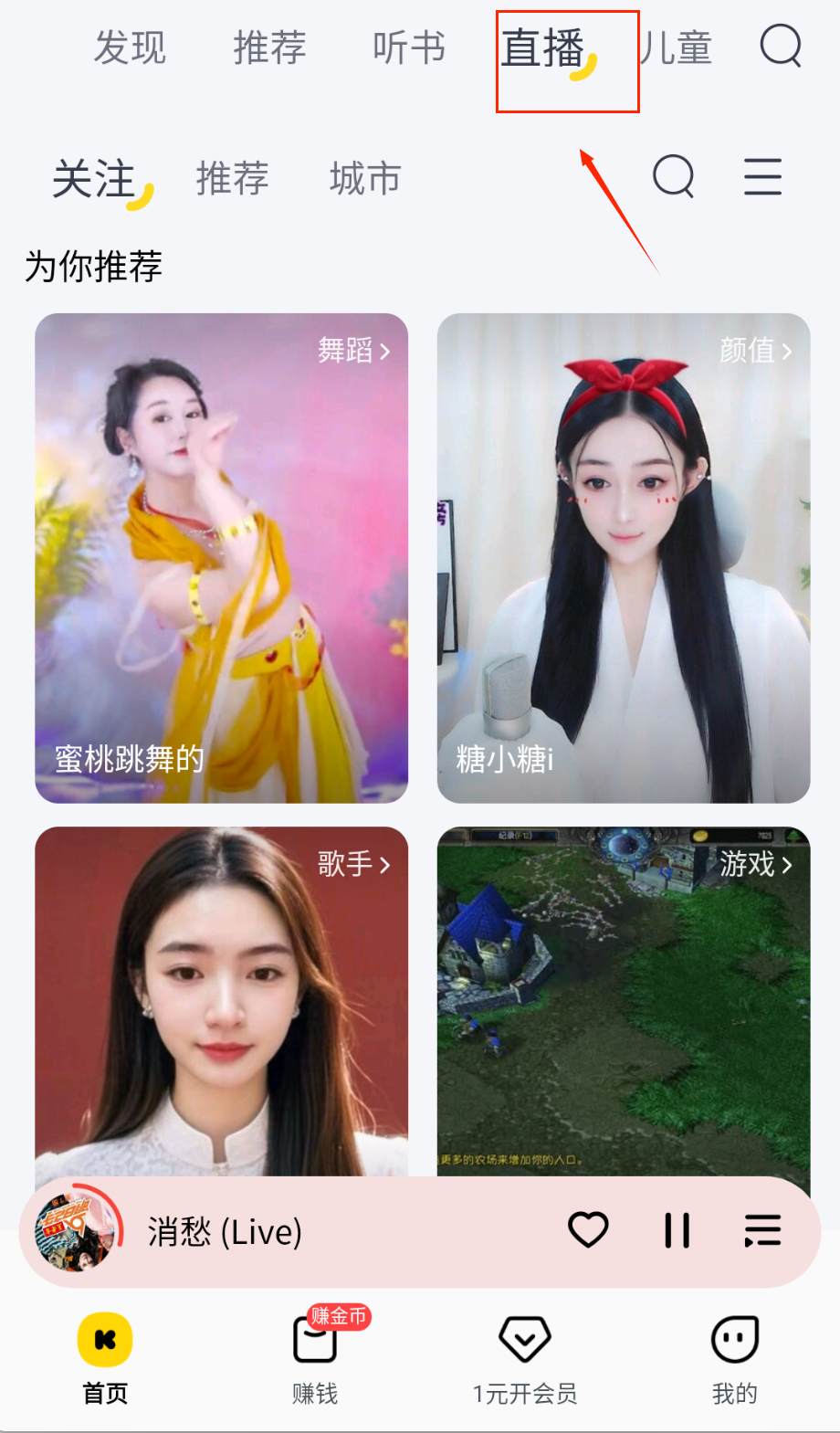Open 蜜桃跳舞的 live stream card
Viewport: 840px width, 1433px height.
pos(221,558)
